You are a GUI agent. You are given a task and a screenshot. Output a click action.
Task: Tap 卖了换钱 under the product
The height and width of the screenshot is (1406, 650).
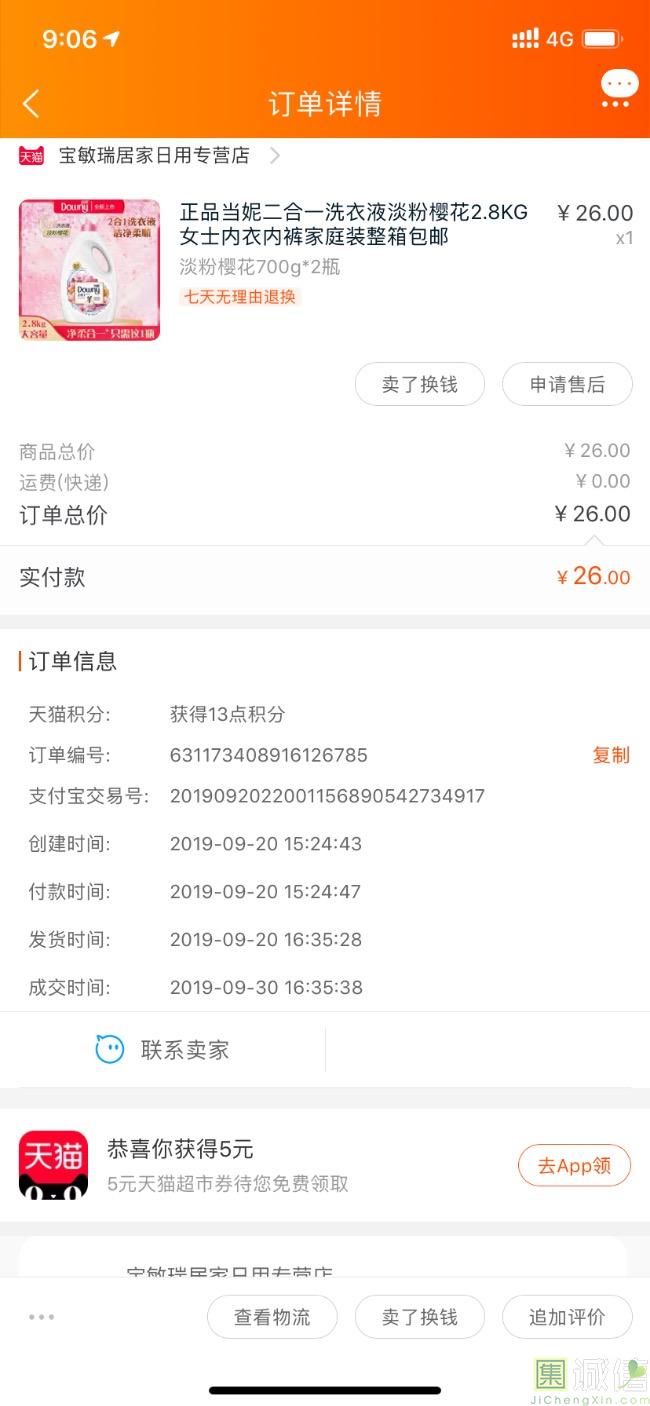tap(419, 384)
